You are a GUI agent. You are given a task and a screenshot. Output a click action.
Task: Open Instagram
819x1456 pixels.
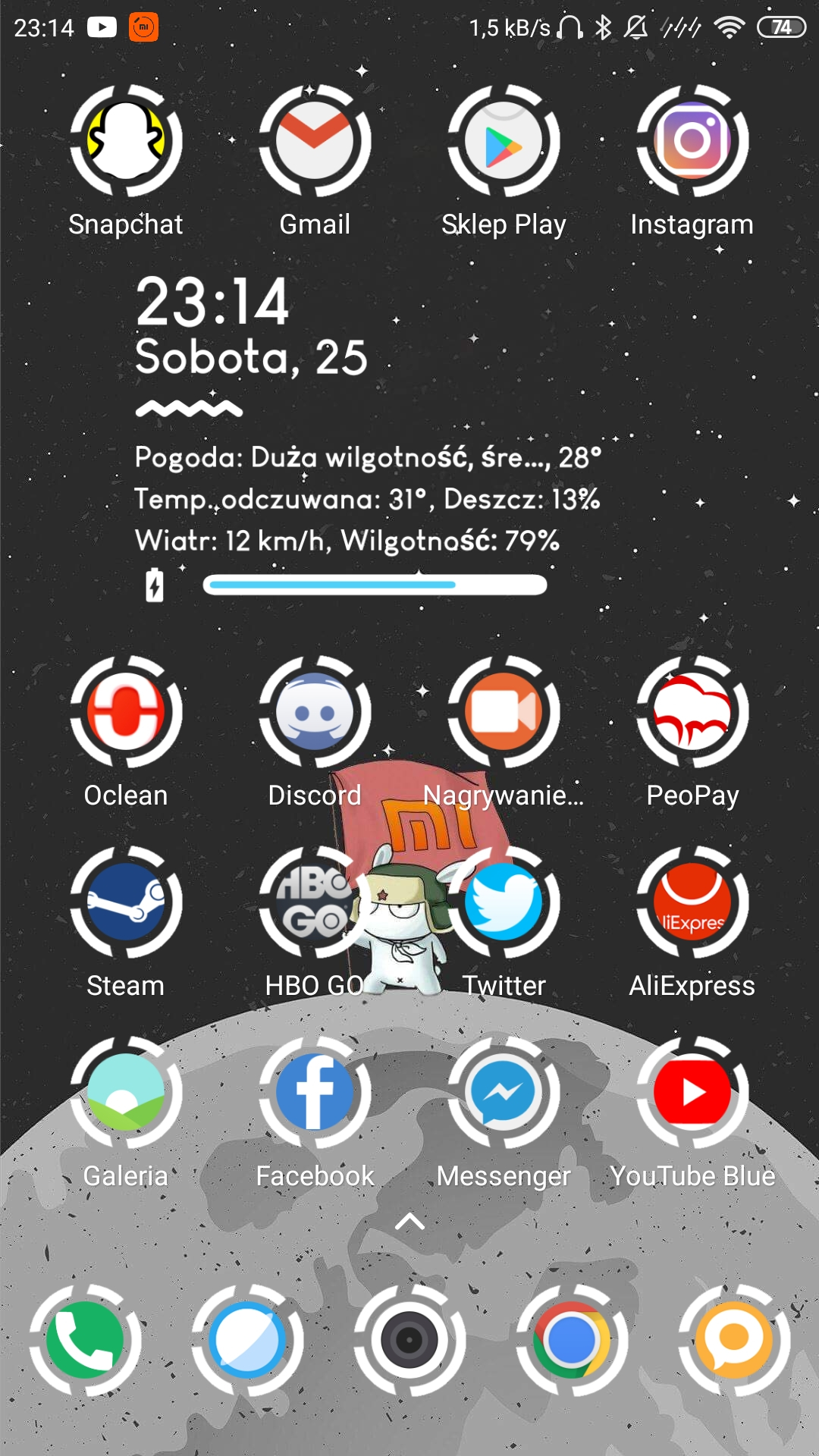692,142
